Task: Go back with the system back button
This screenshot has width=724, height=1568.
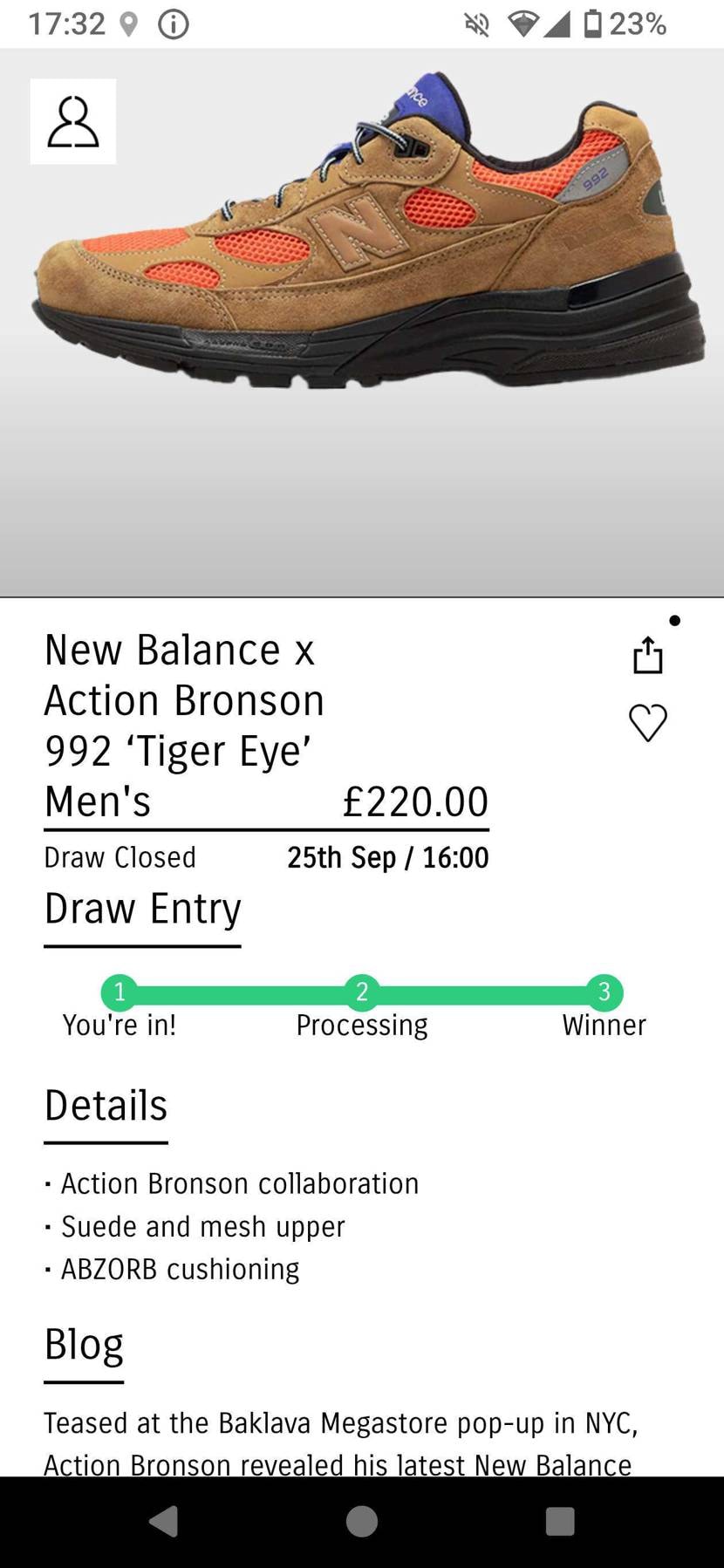Action: coord(164,1521)
